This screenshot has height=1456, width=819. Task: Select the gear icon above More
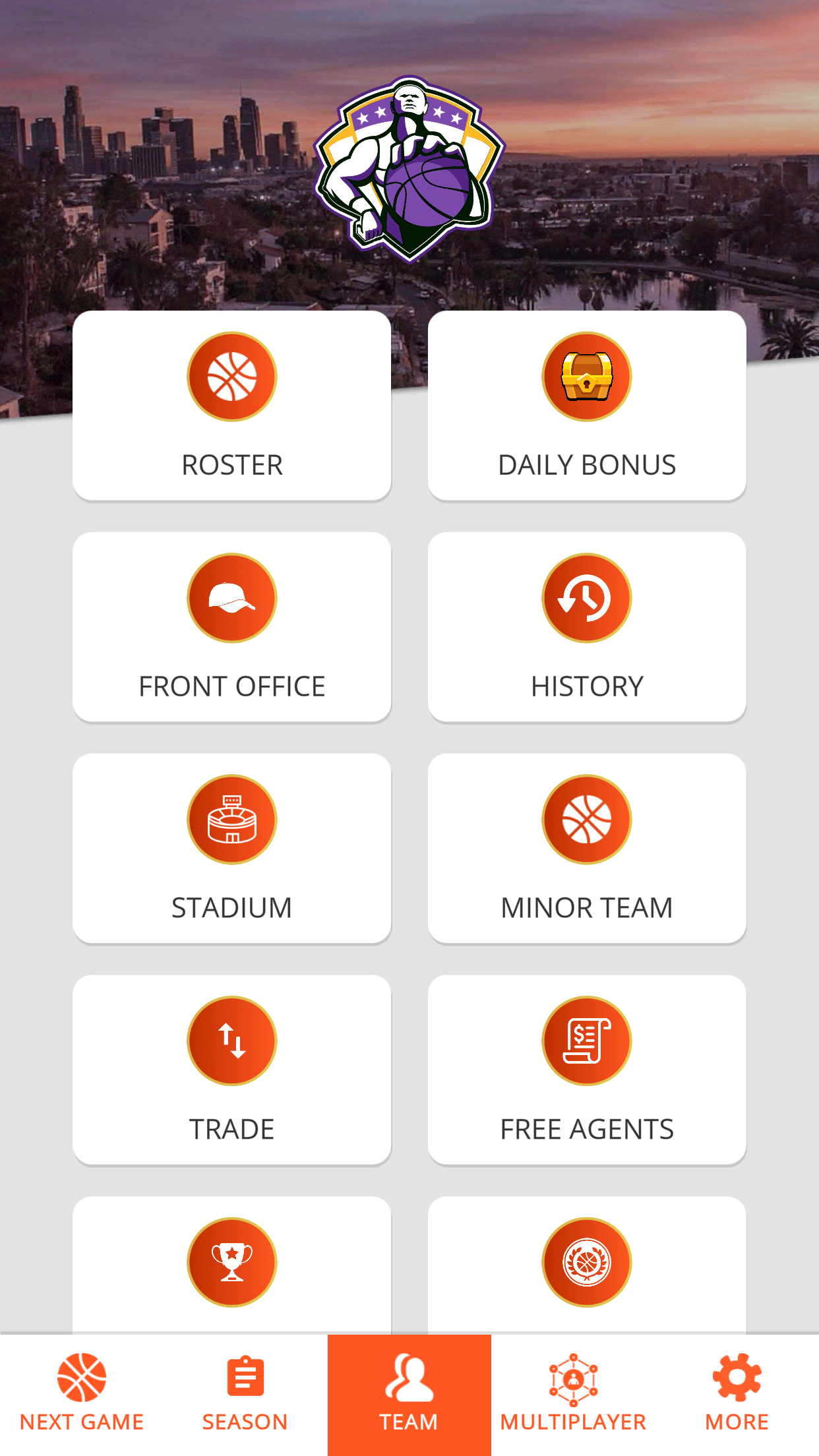737,1378
